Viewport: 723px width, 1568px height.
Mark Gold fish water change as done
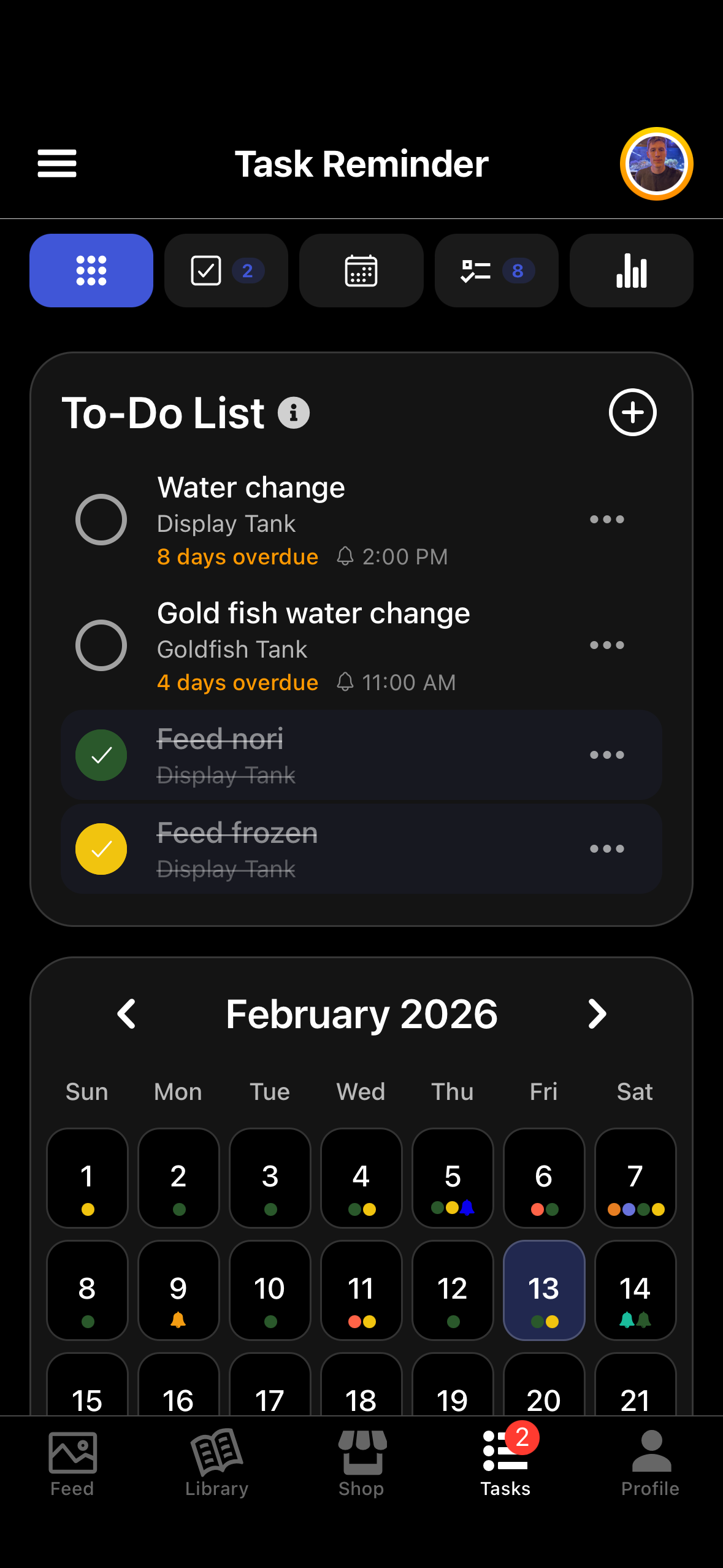(x=101, y=645)
